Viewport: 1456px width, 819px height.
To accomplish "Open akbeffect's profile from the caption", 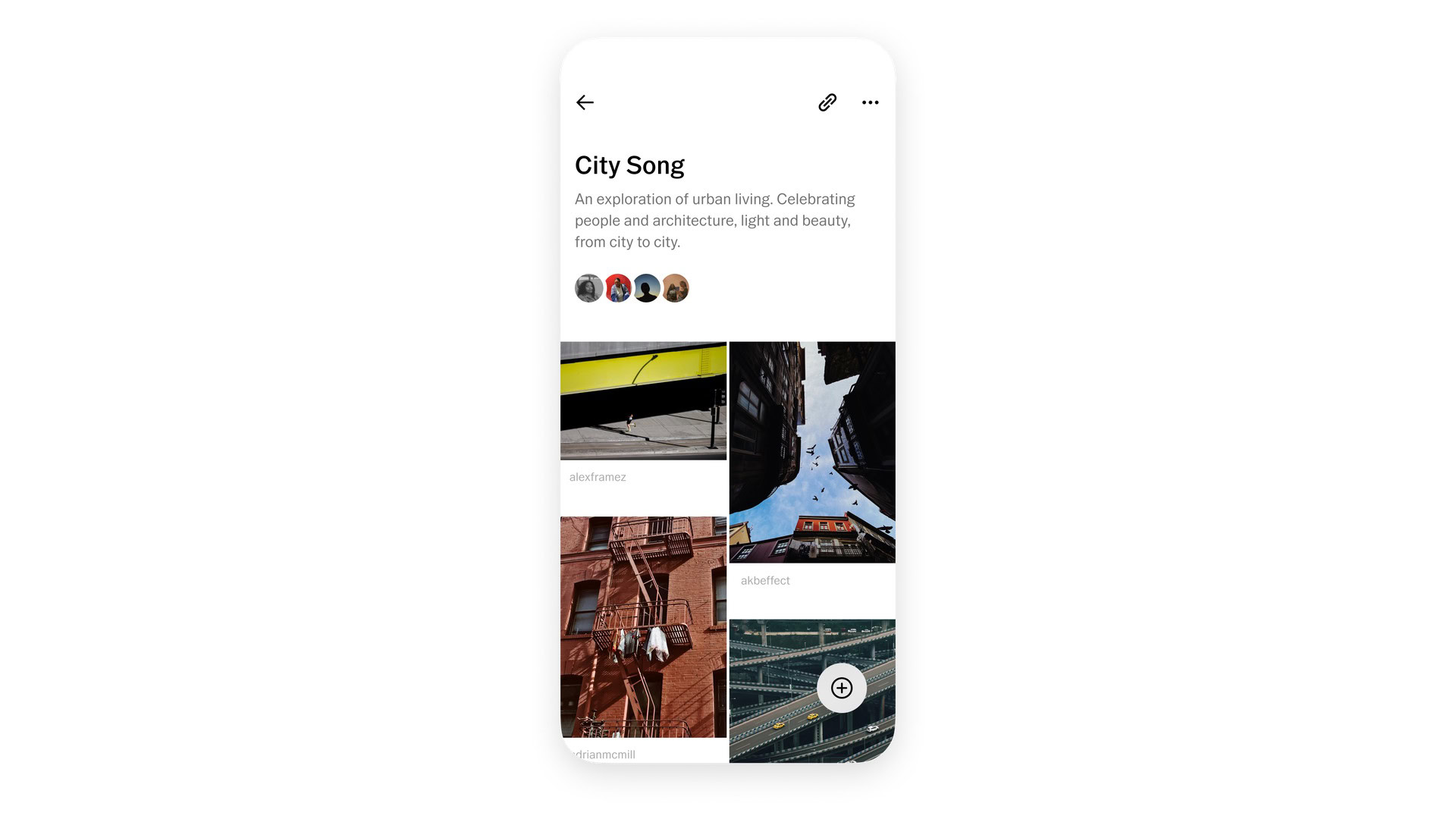I will tap(765, 581).
